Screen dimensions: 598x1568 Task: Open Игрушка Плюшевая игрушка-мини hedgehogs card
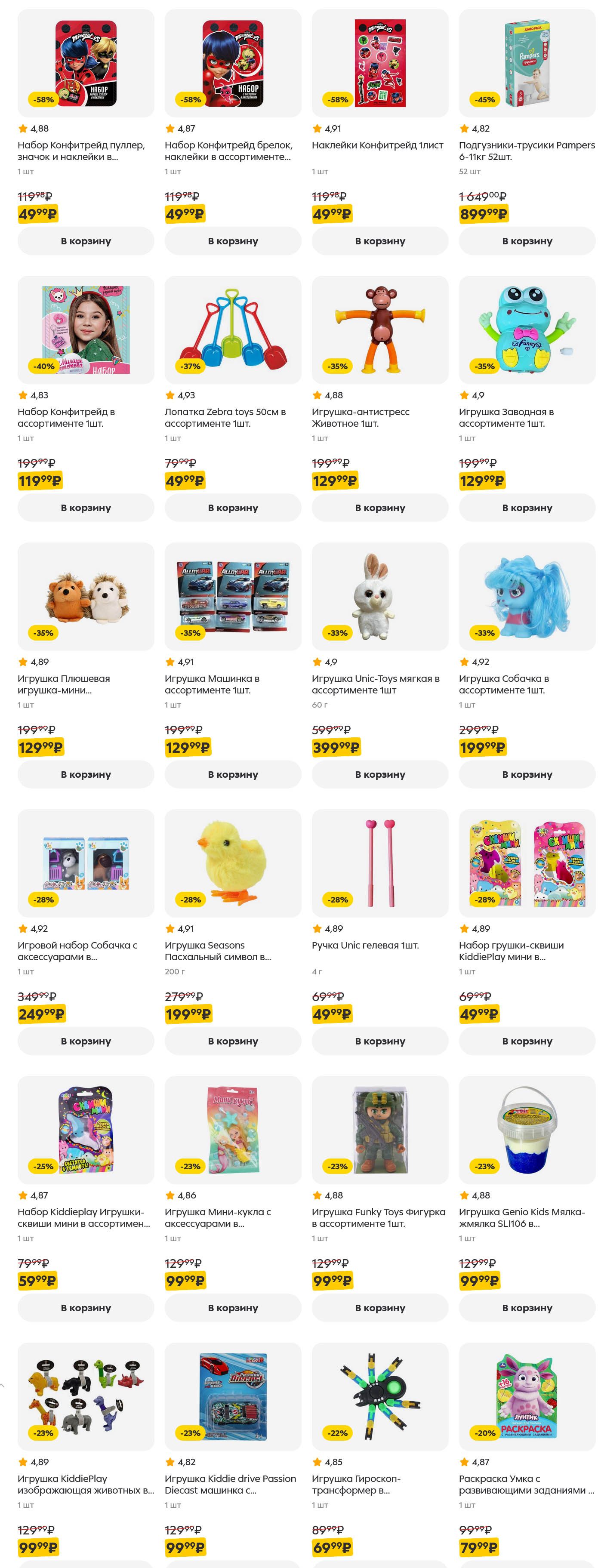point(85,597)
